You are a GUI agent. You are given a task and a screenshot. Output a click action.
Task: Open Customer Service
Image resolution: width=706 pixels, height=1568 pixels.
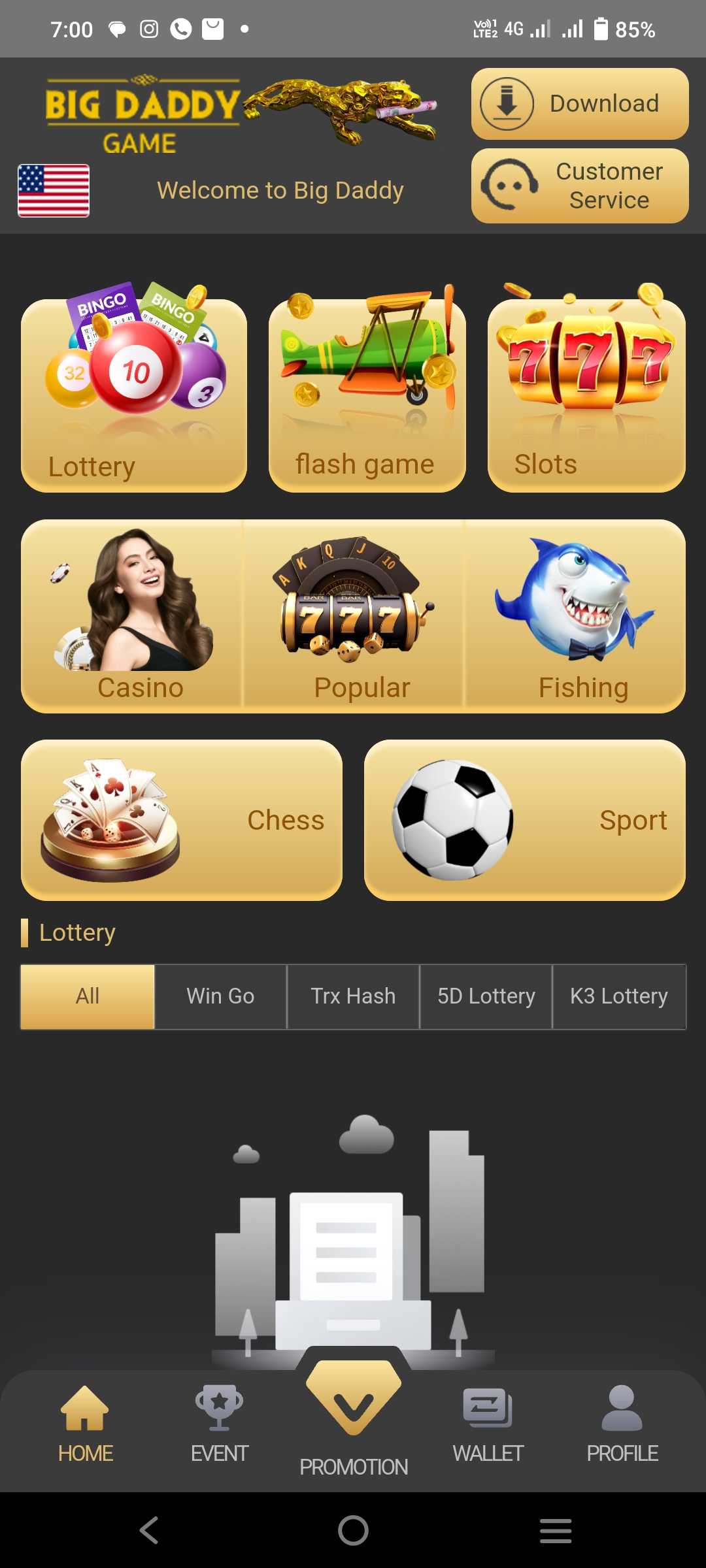tap(580, 186)
